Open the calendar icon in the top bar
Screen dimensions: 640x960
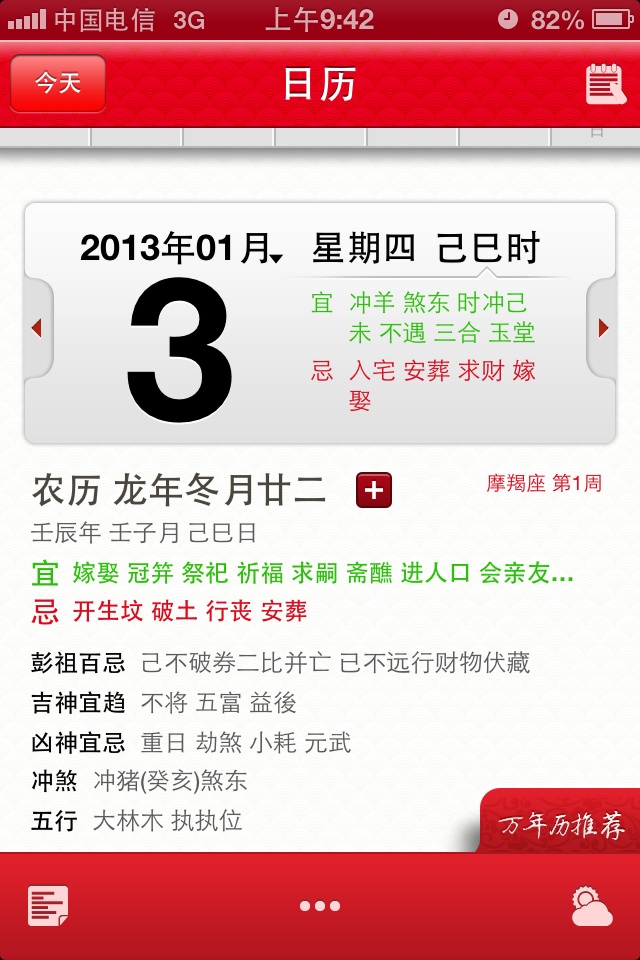pos(604,83)
